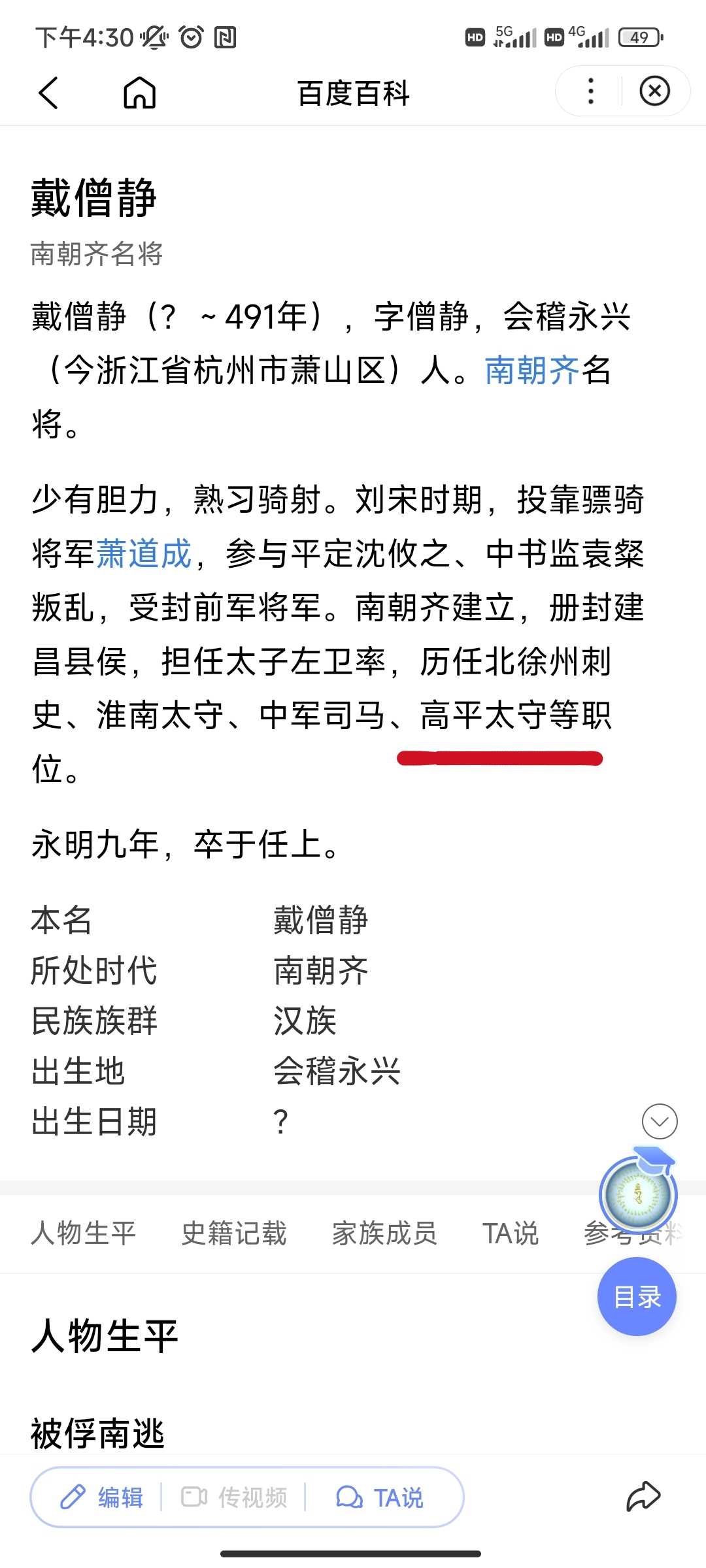
Task: Open the 萧道成 link
Action: pos(144,554)
